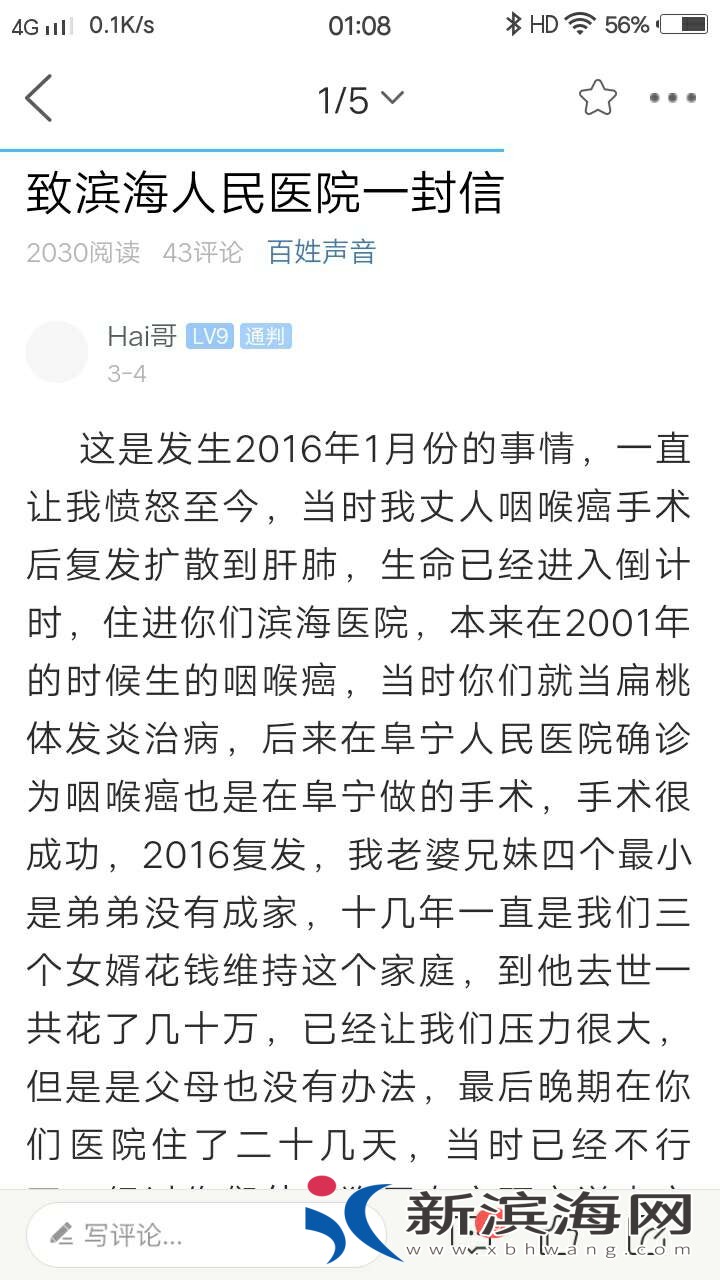Favorite this post with the star icon
Viewport: 720px width, 1280px height.
click(x=597, y=98)
